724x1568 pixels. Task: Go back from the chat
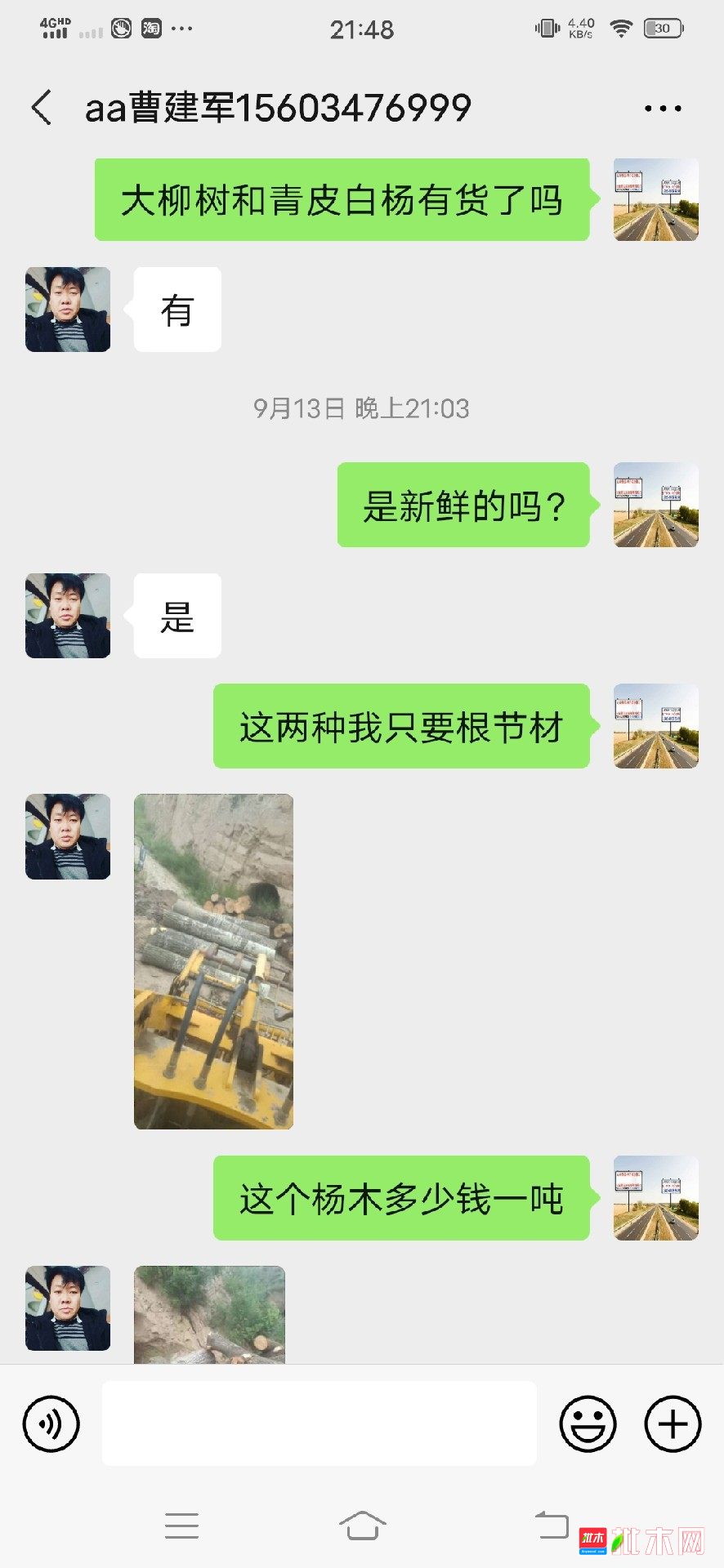(41, 108)
